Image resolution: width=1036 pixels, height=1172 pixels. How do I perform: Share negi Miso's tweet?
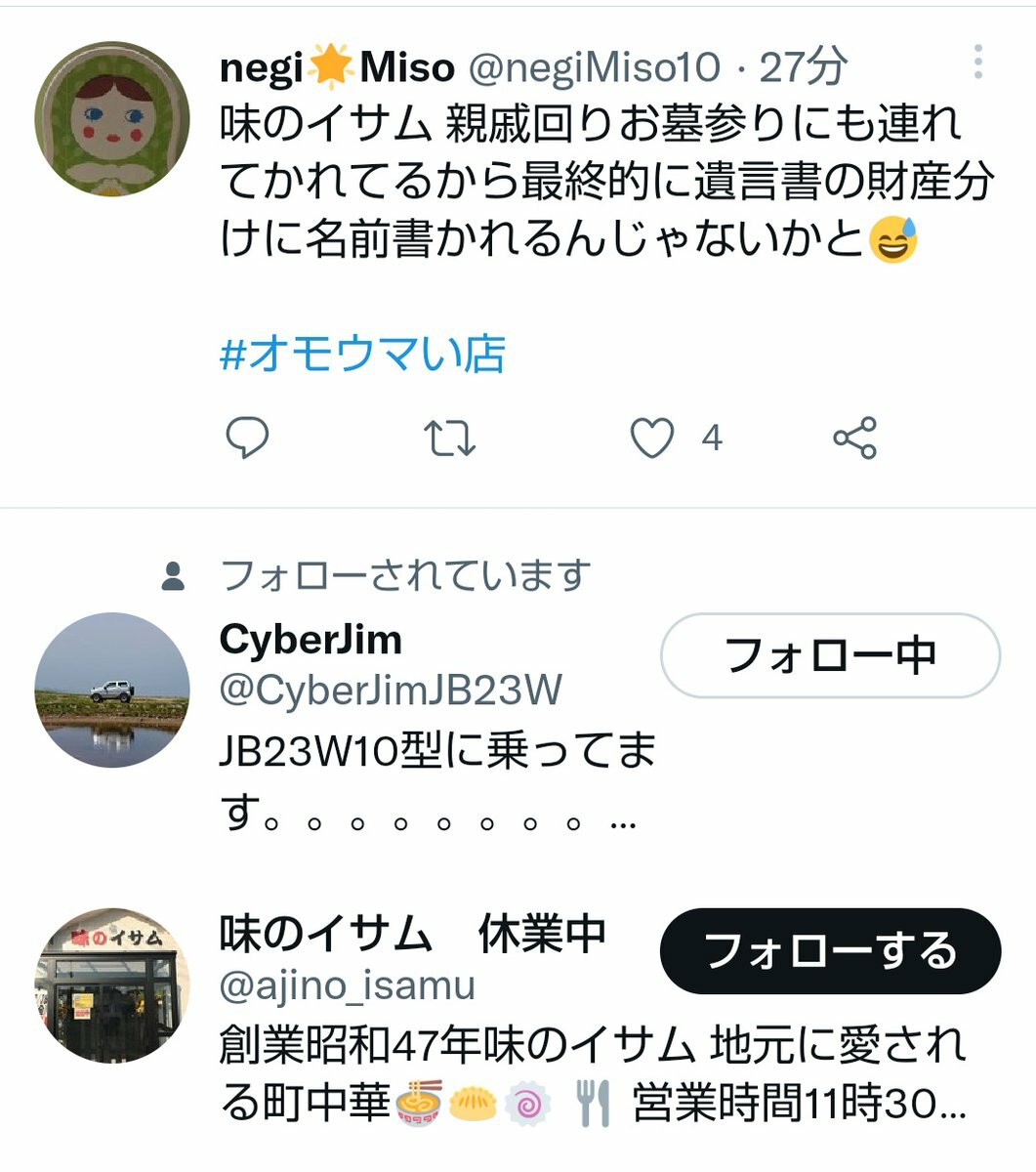point(855,438)
